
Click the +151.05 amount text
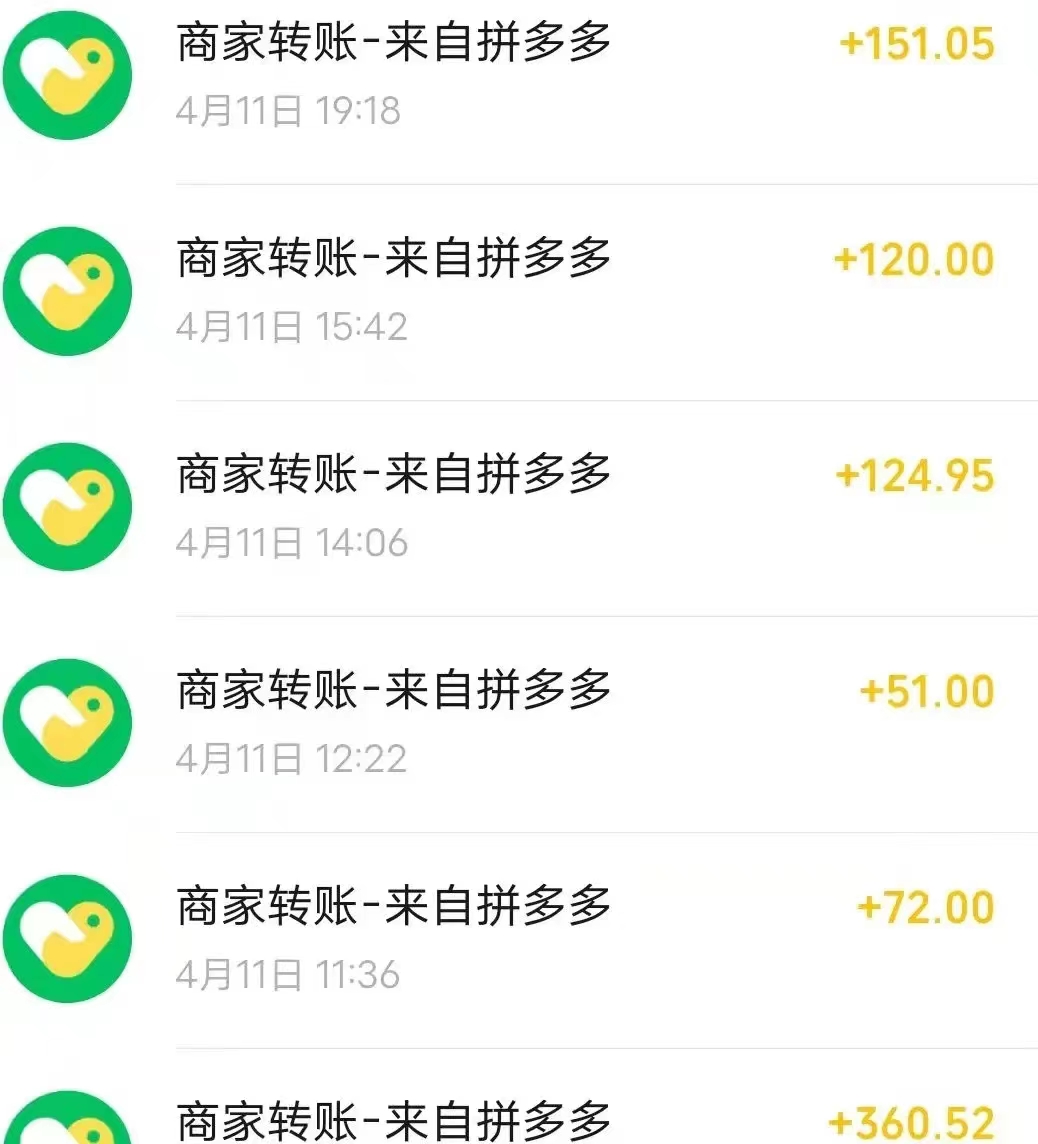tap(916, 43)
